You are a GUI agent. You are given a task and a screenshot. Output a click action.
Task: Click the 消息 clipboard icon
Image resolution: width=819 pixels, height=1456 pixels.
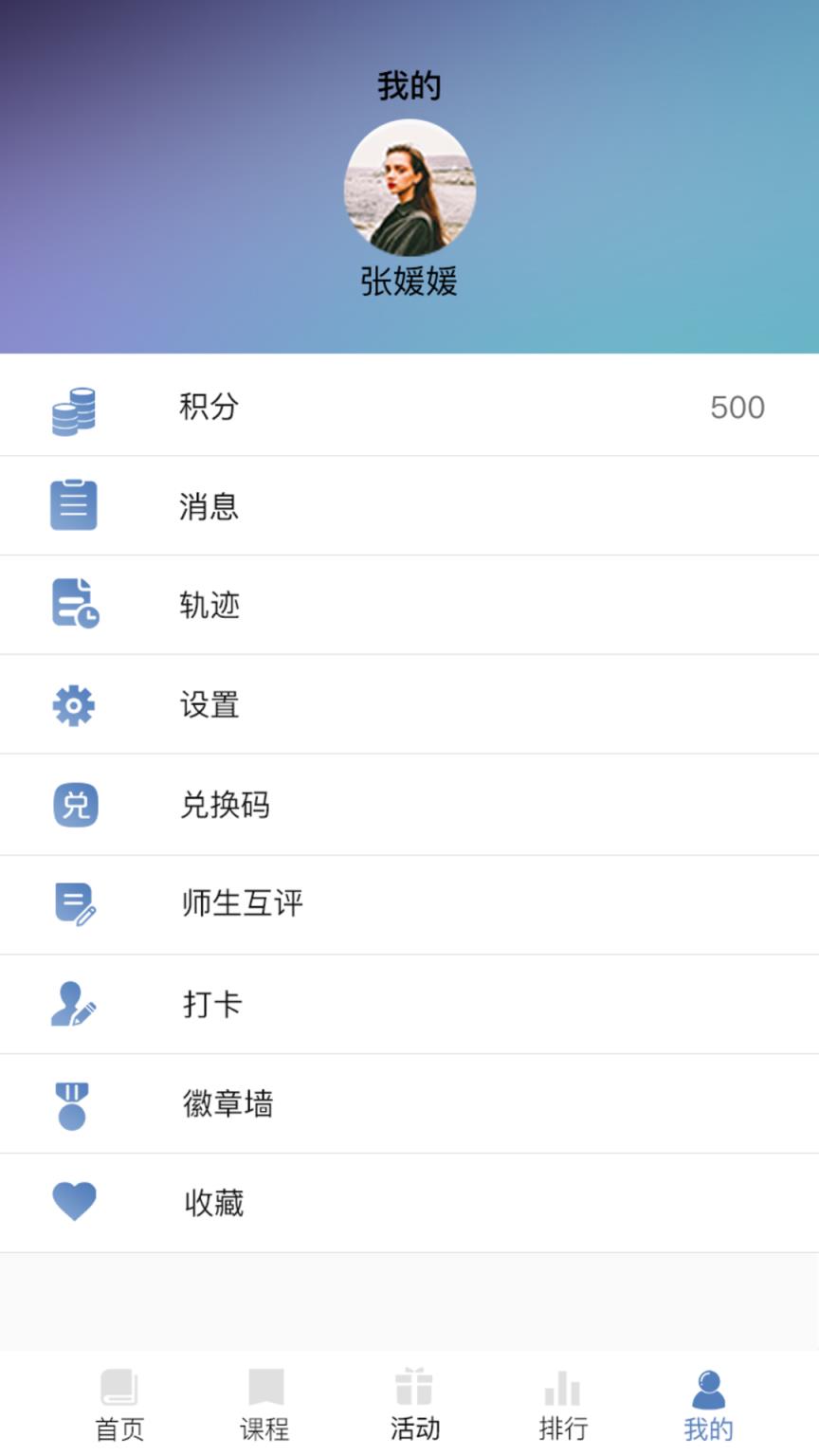point(75,505)
